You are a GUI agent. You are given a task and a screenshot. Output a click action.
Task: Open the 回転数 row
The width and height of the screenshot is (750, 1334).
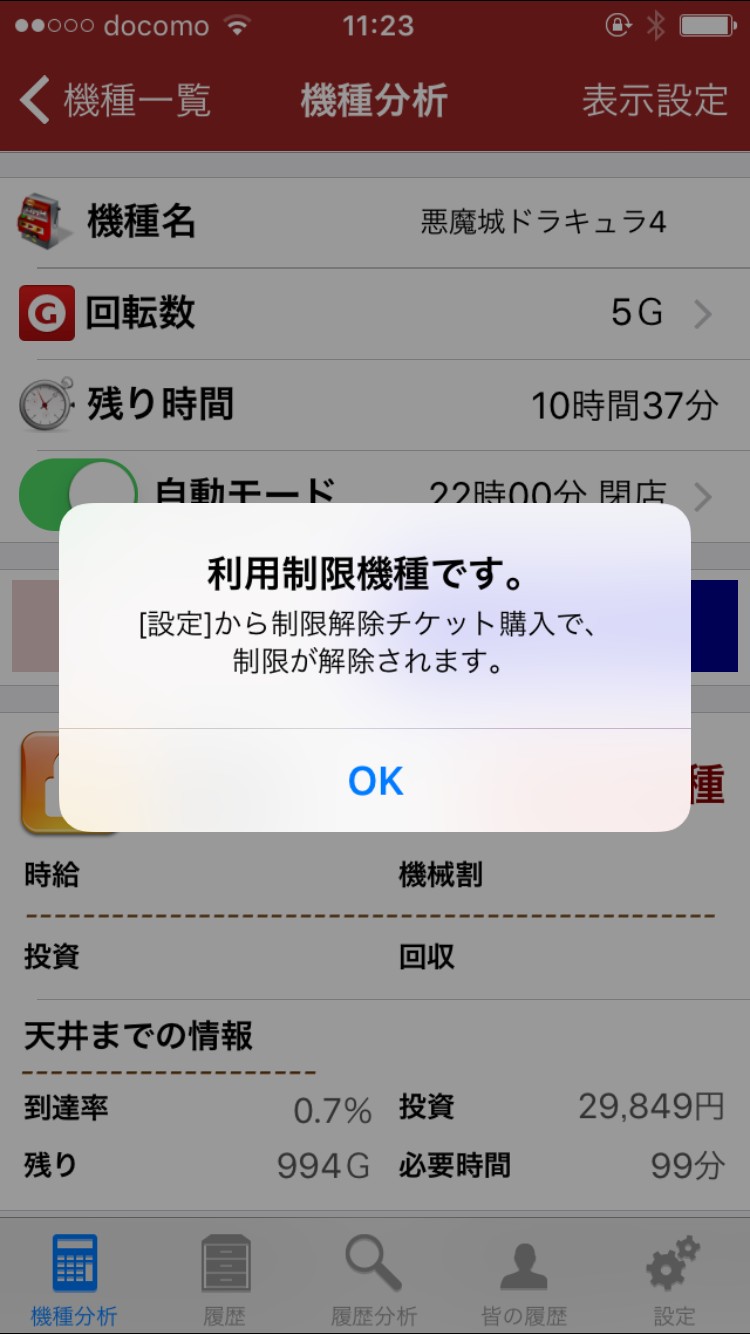pos(375,314)
